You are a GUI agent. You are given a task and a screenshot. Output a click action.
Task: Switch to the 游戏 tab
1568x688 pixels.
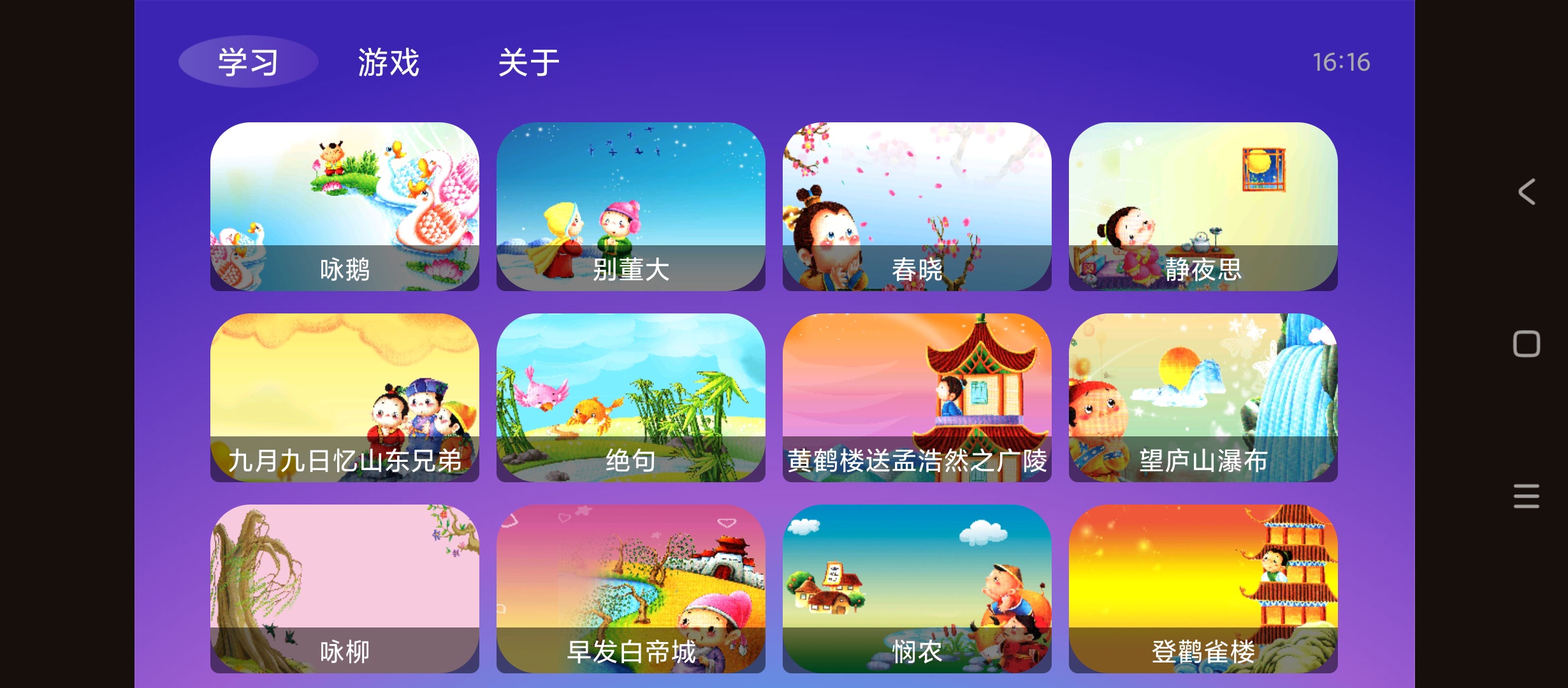point(388,62)
